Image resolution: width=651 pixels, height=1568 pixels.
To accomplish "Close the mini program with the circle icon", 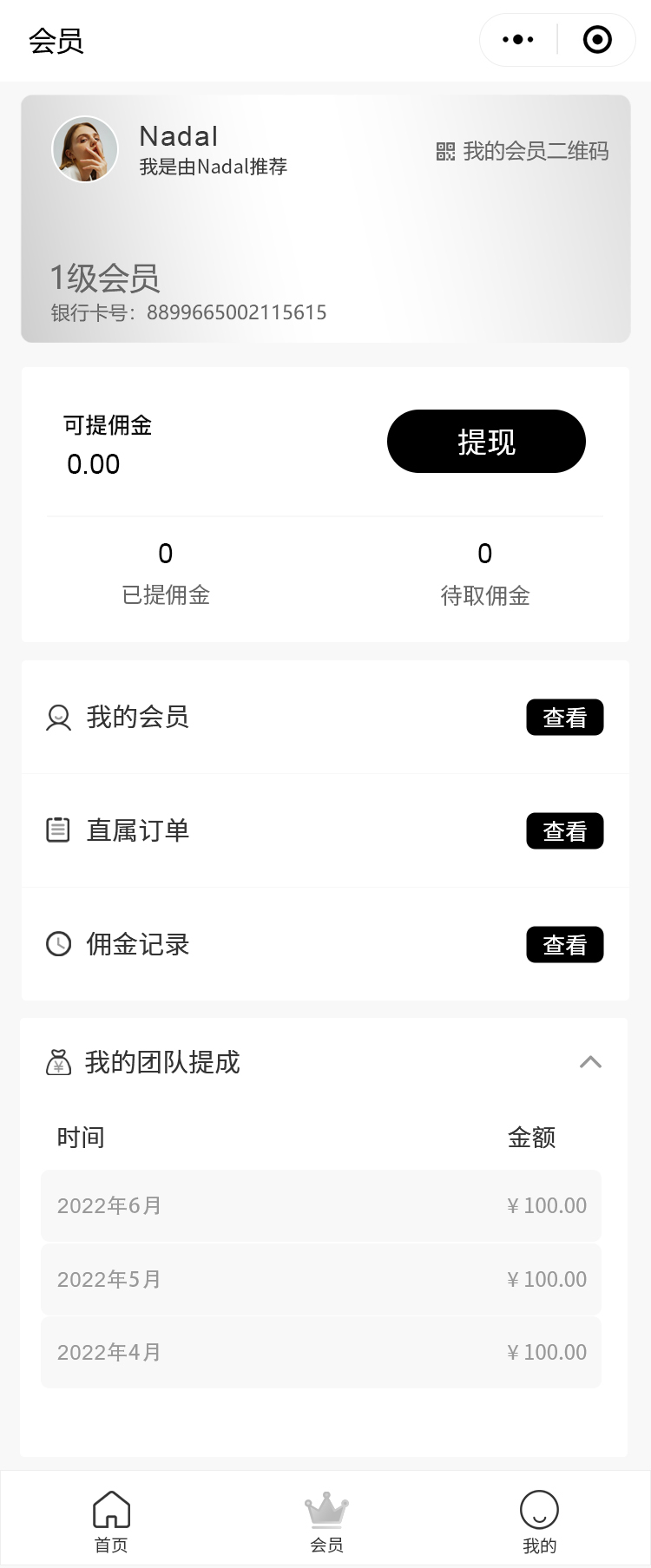I will (597, 40).
